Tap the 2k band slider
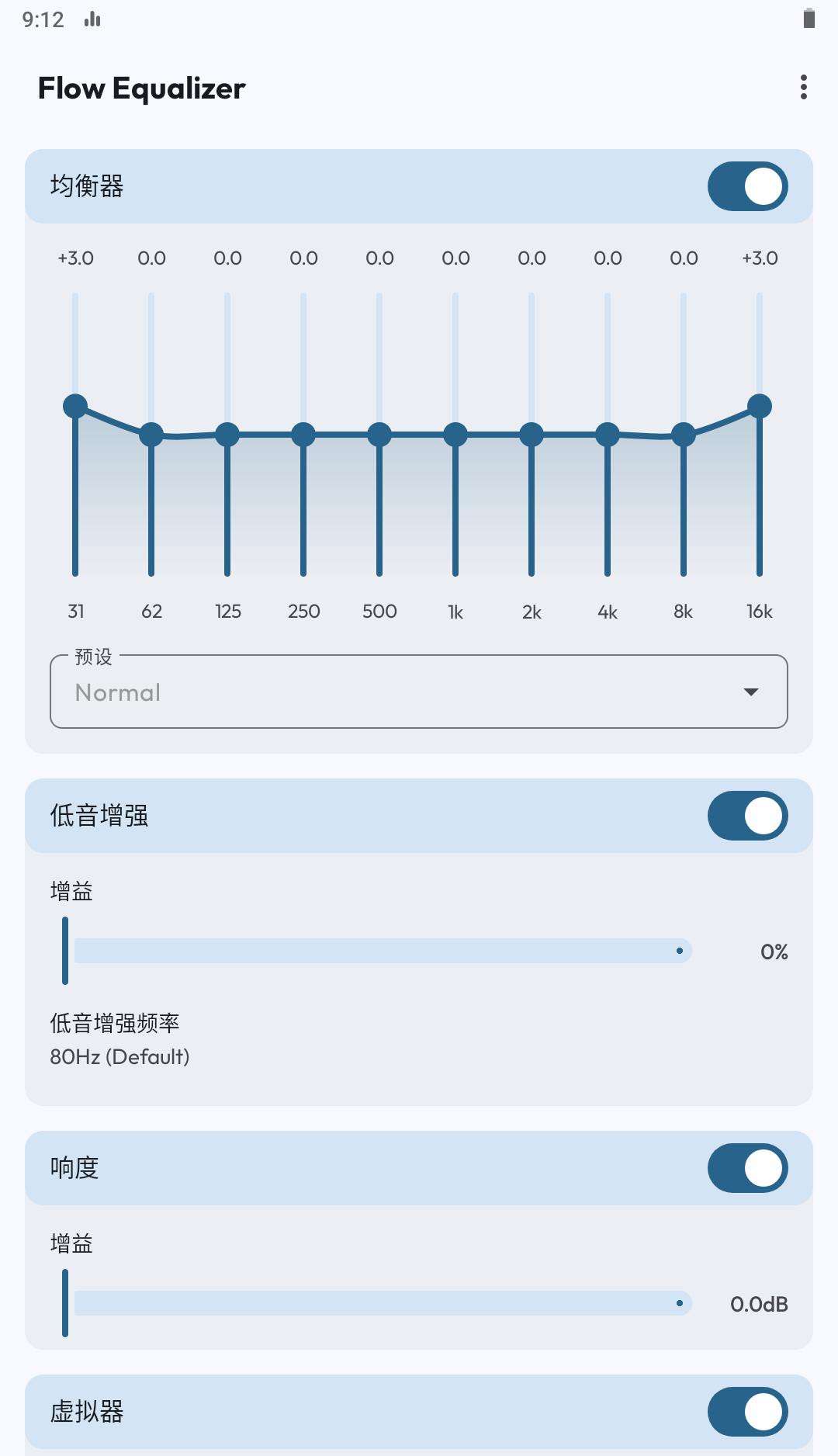The image size is (838, 1456). click(532, 435)
